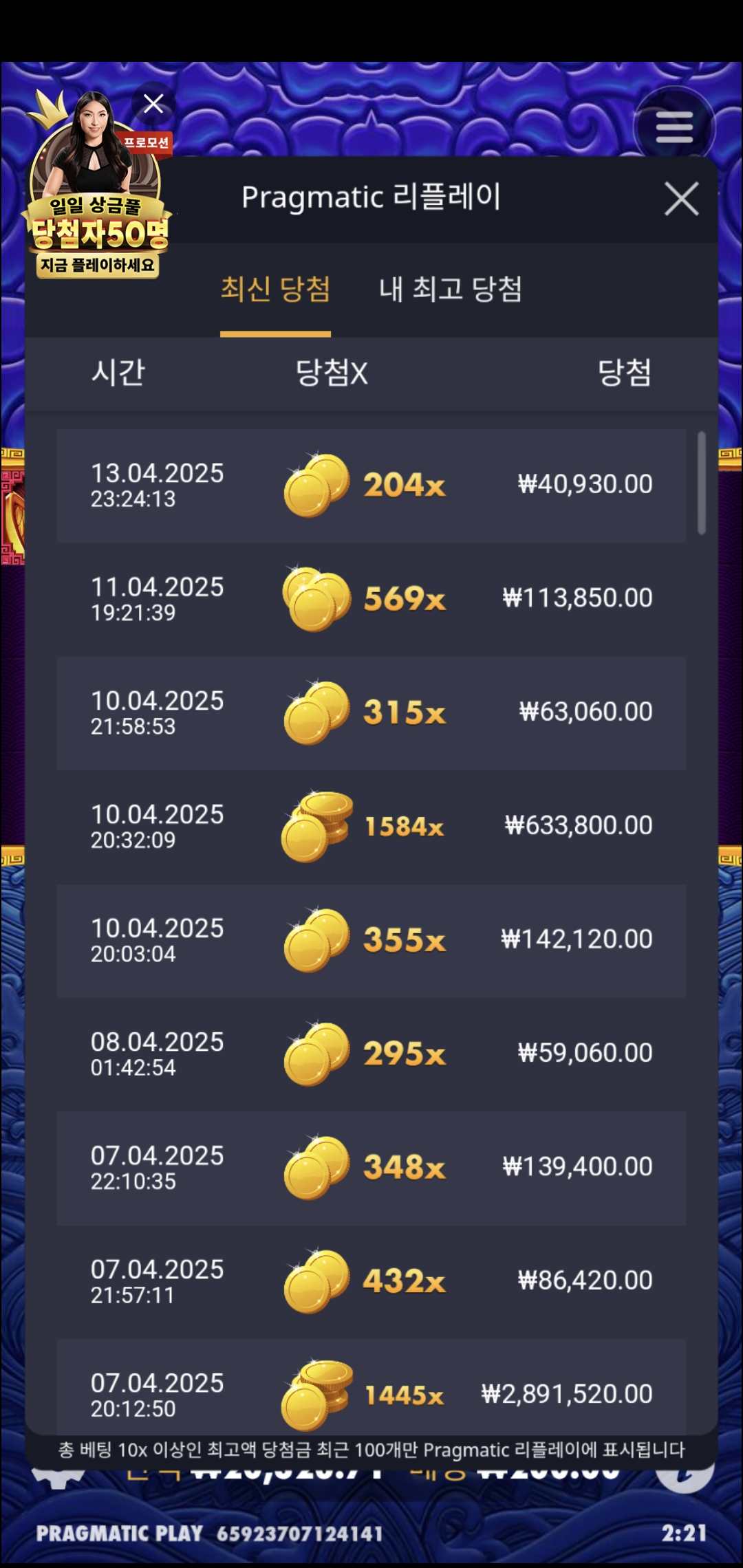
Task: Open the 204x replay from 13.04.2025
Action: (x=371, y=486)
